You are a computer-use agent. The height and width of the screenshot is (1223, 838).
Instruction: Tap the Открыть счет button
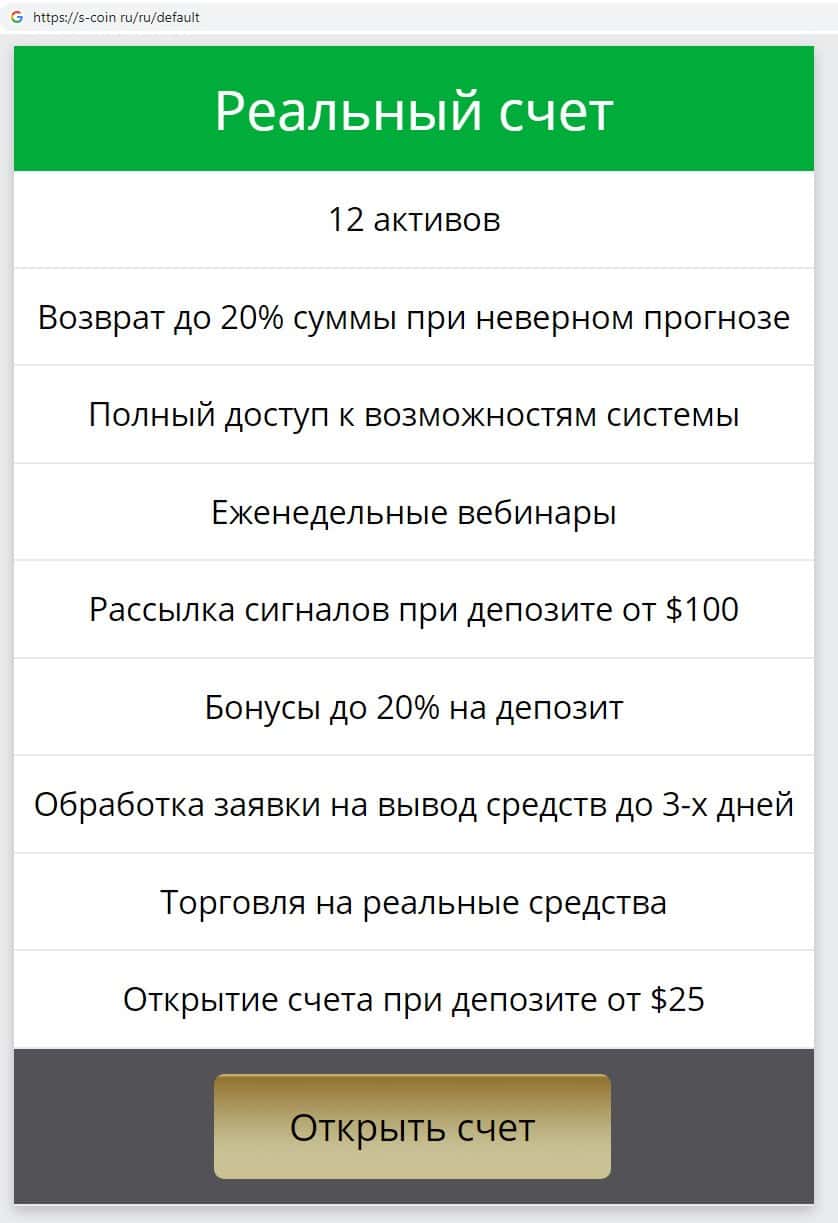click(412, 1126)
